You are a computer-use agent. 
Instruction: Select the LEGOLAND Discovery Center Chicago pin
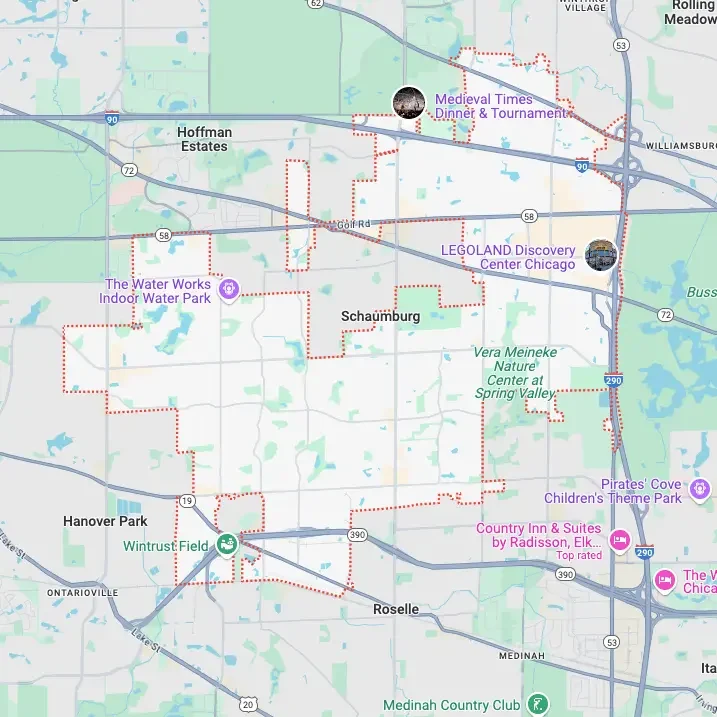tap(601, 255)
